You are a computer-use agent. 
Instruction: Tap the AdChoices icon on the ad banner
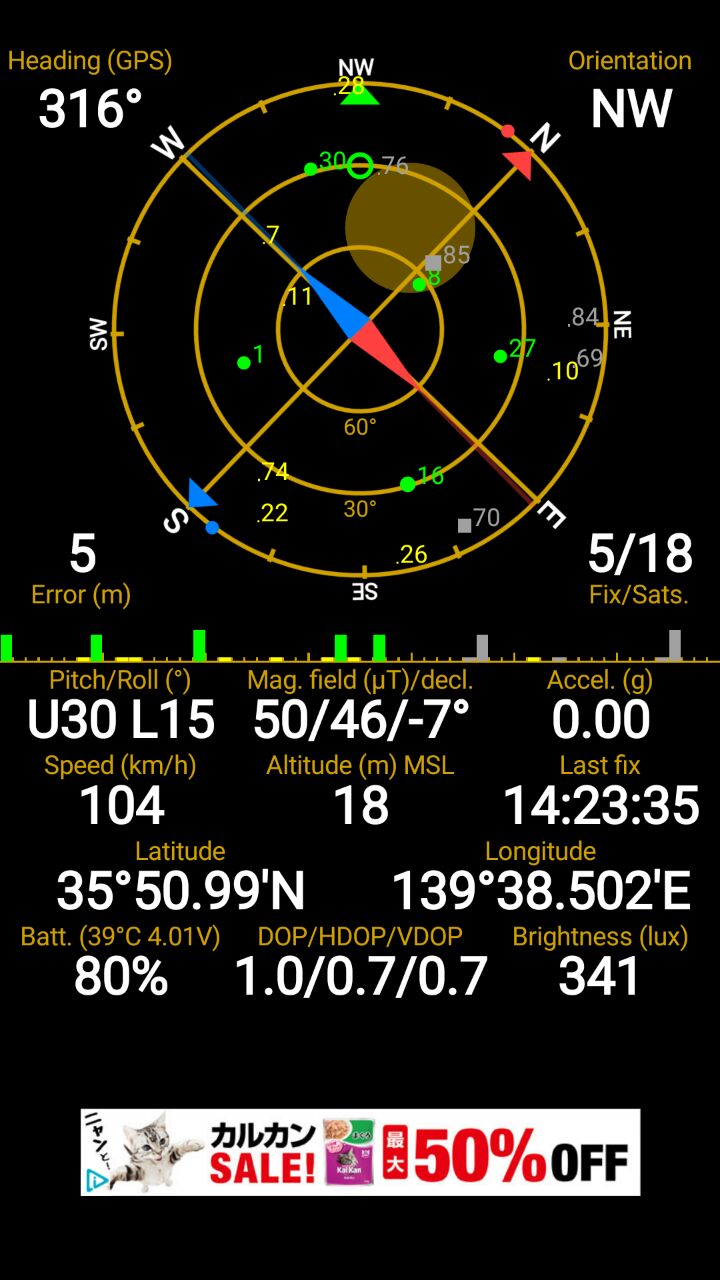(97, 1180)
